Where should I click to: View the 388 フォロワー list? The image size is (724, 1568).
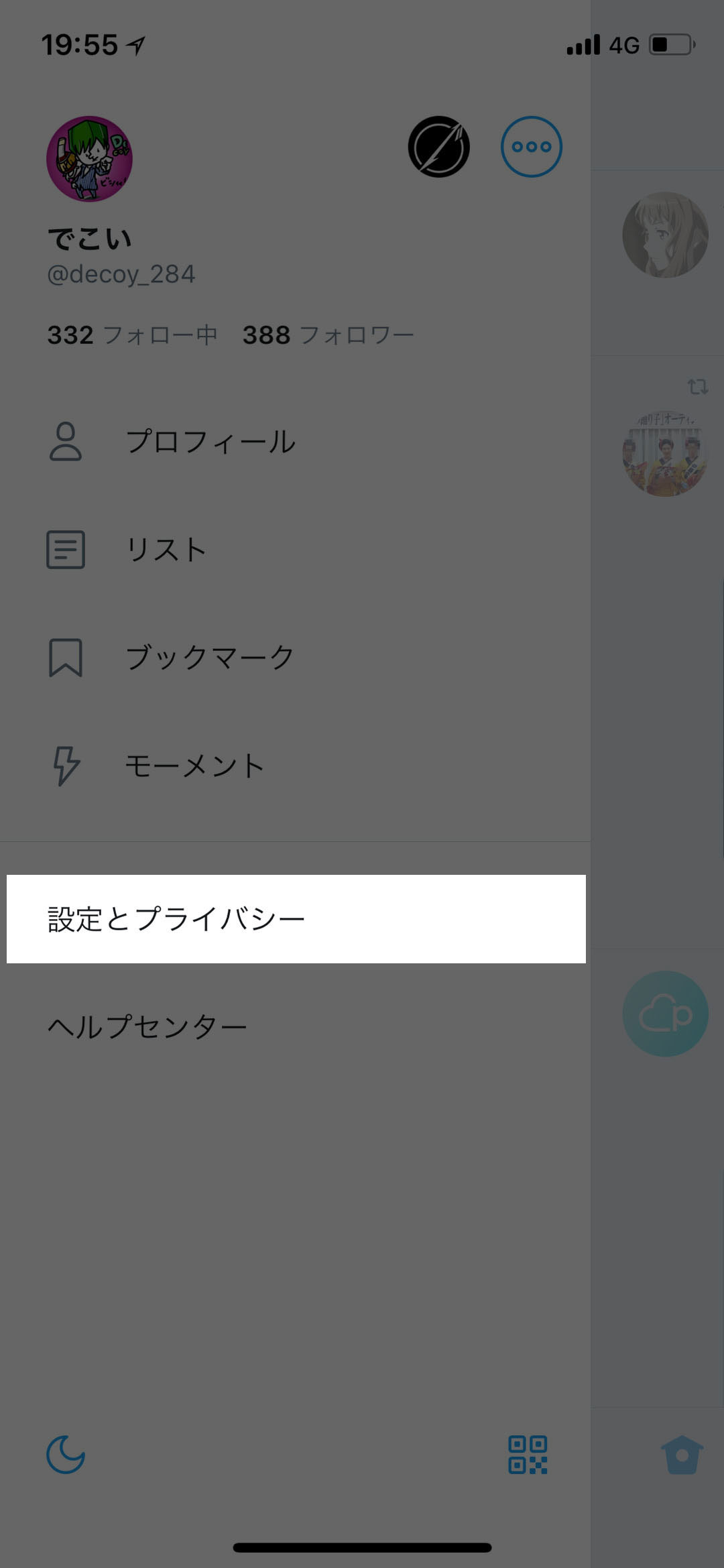(x=328, y=335)
